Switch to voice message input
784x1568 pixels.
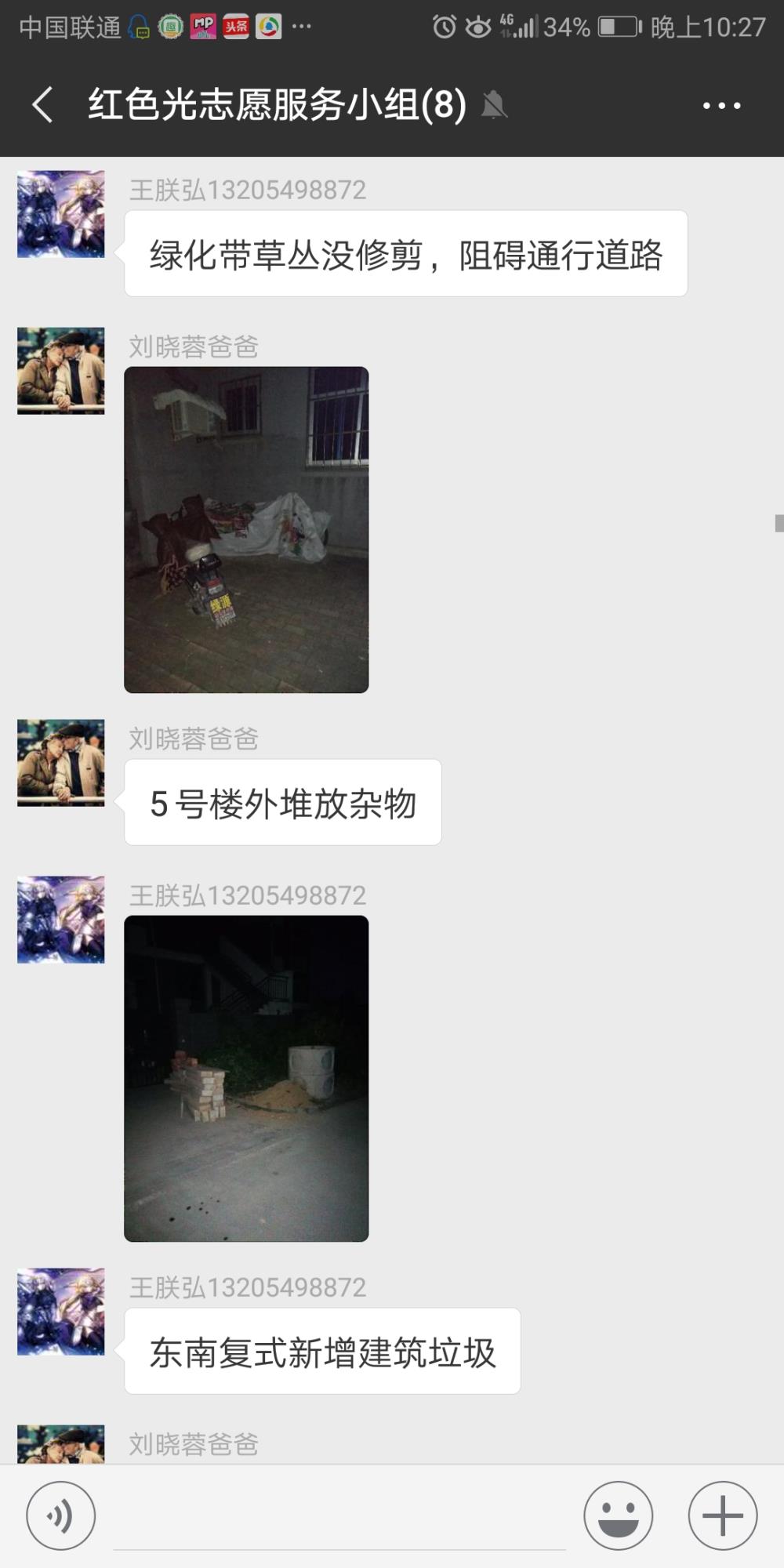point(61,1516)
